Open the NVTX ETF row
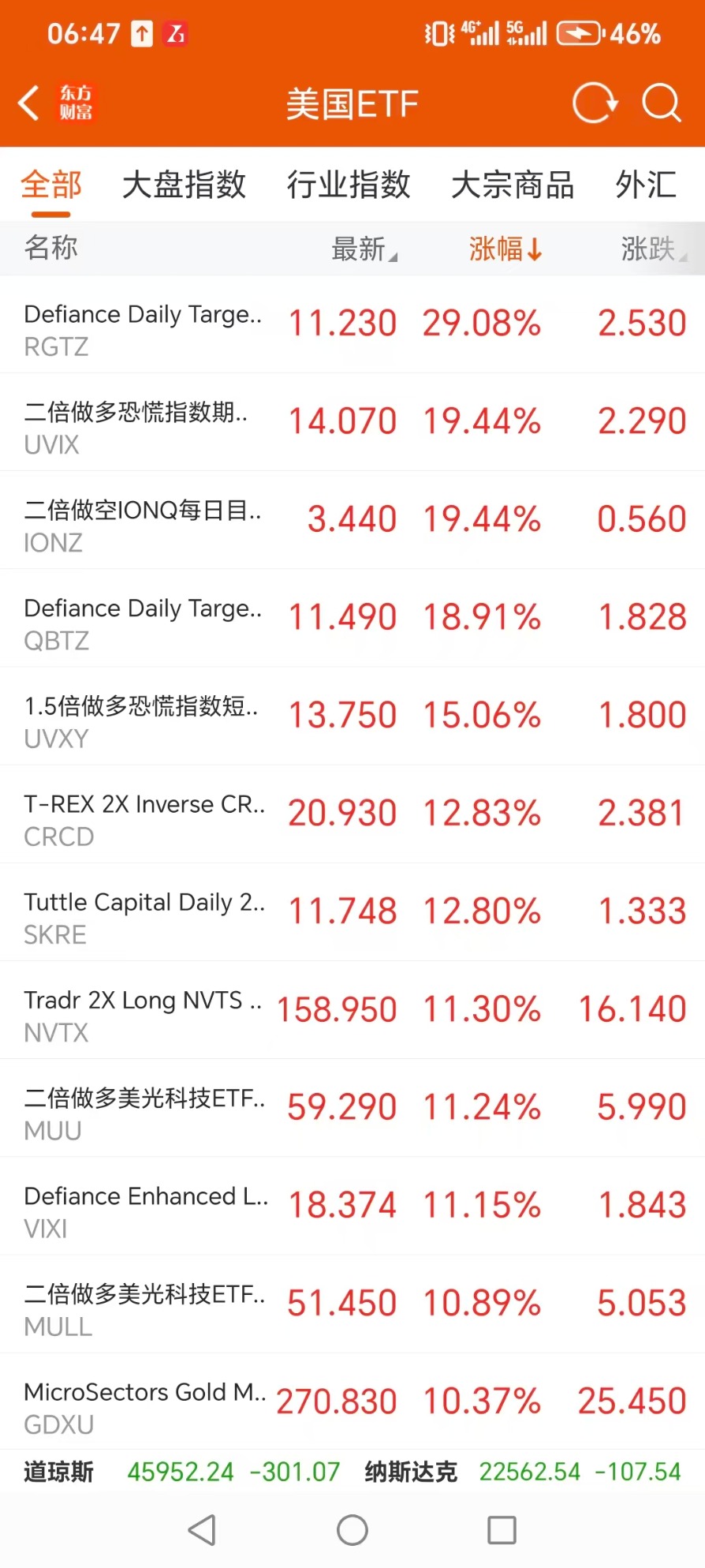The height and width of the screenshot is (1568, 705). click(x=352, y=1010)
